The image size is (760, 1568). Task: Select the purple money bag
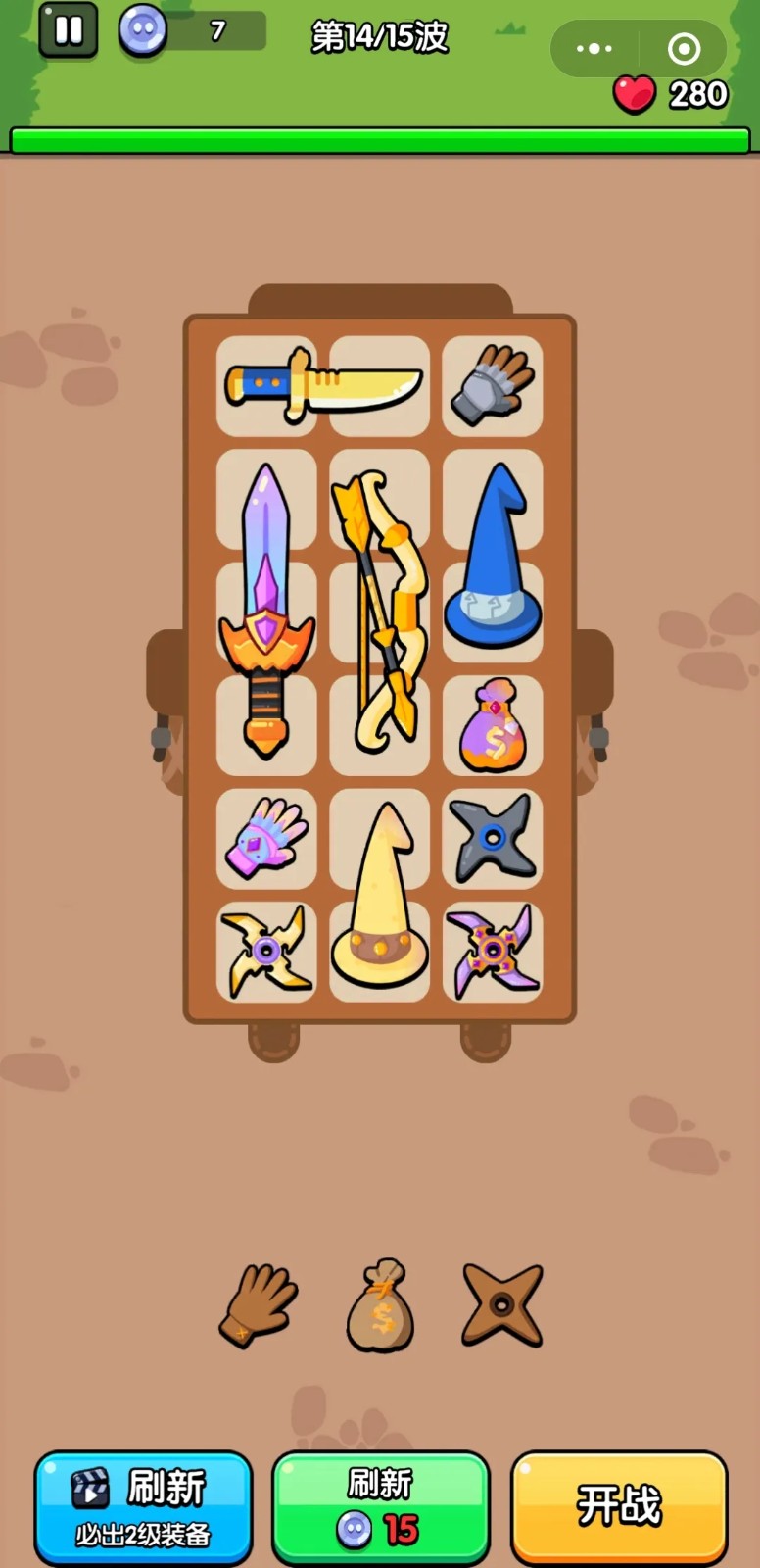(x=492, y=725)
